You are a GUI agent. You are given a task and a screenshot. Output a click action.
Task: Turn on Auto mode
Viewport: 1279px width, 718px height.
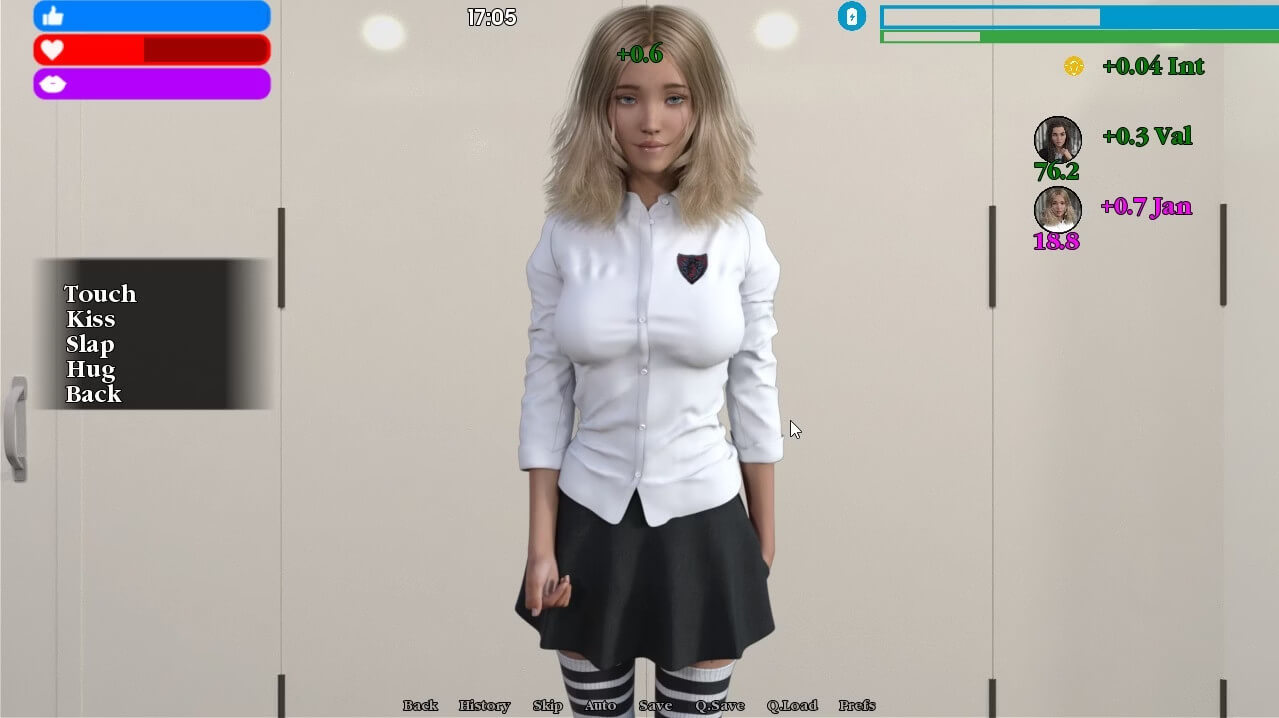[x=600, y=705]
